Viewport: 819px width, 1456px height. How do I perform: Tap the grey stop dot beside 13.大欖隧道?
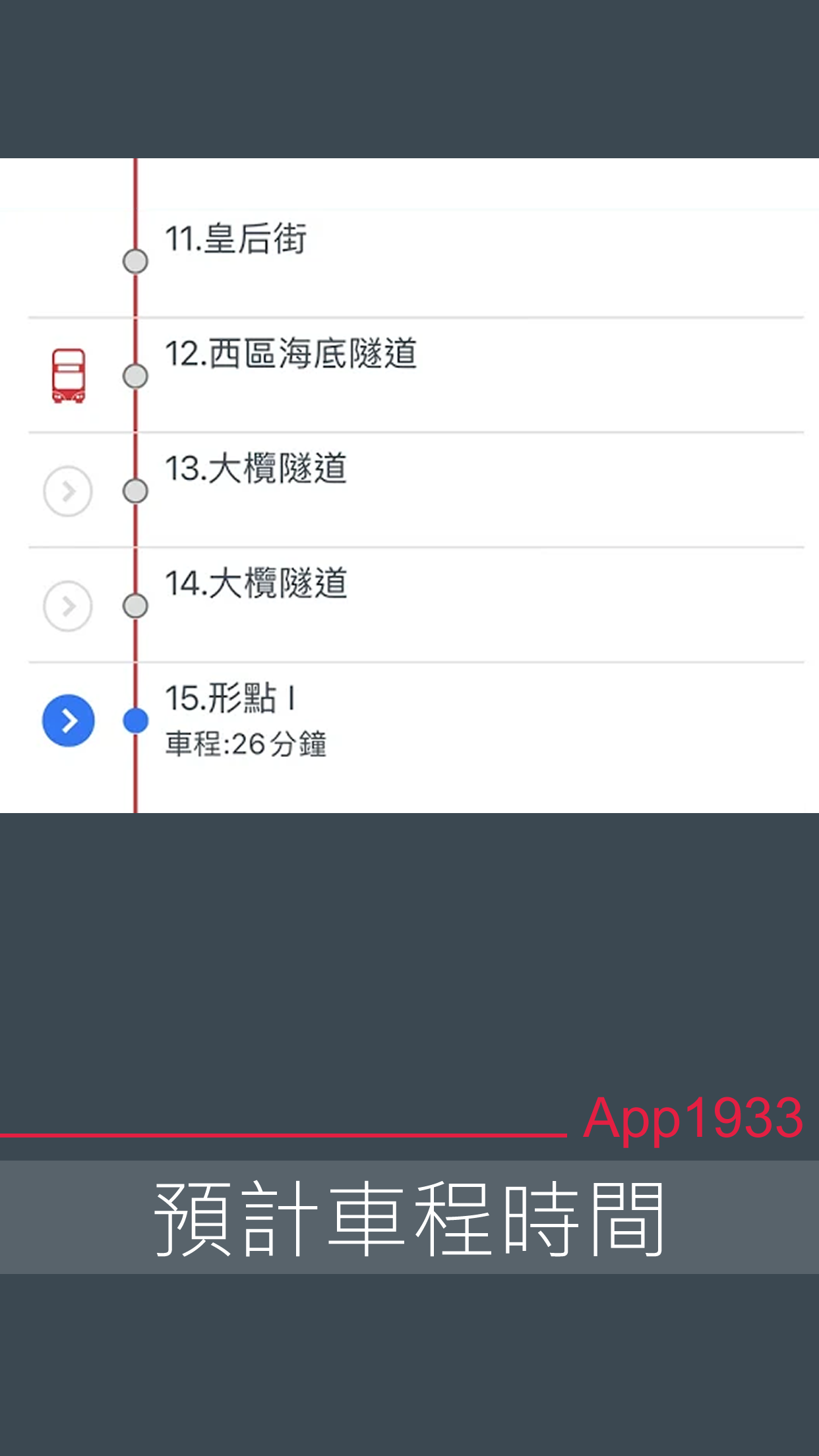[x=135, y=491]
